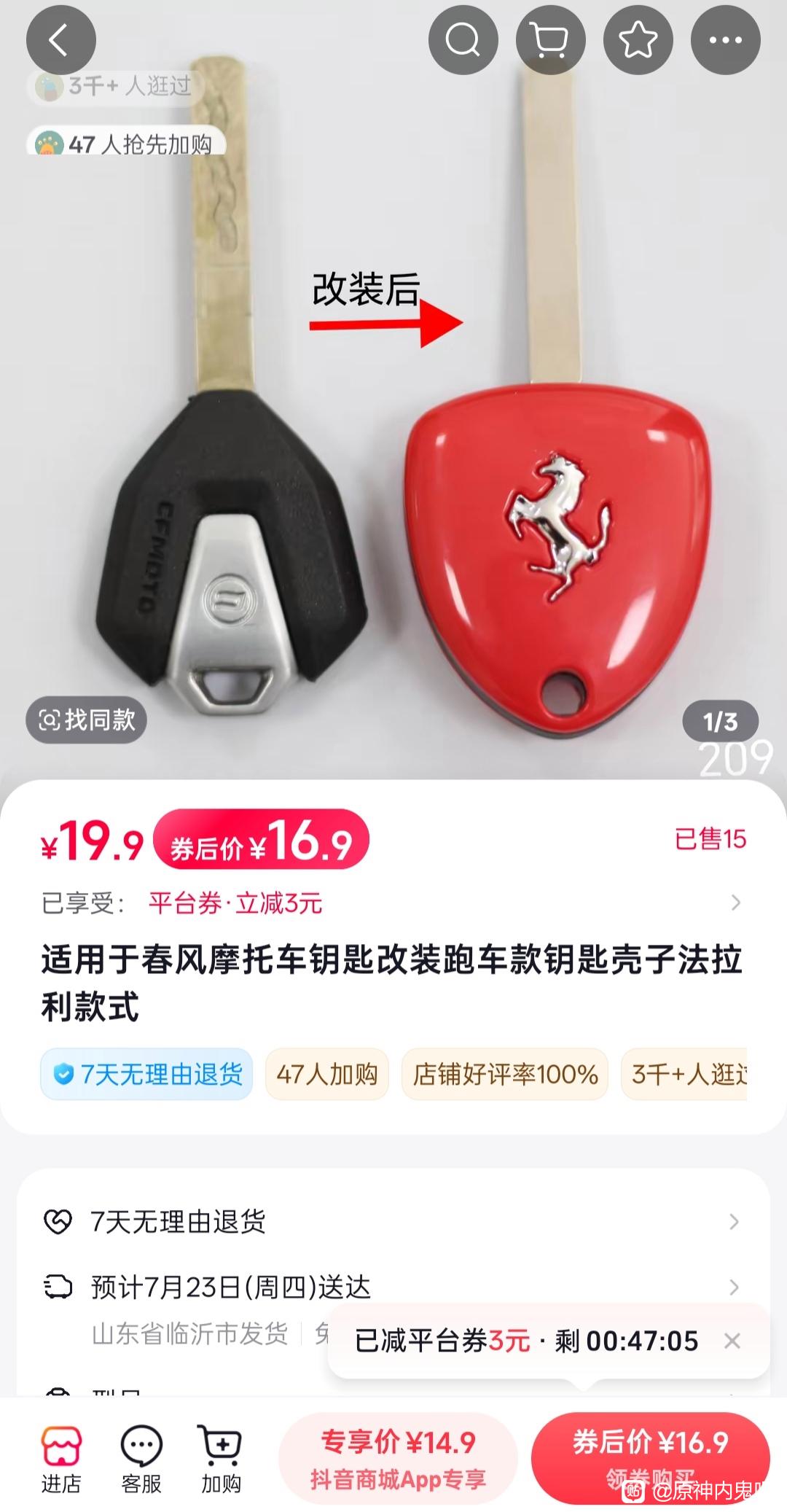The image size is (787, 1512).
Task: Contact 客服 customer service
Action: coord(141,1460)
